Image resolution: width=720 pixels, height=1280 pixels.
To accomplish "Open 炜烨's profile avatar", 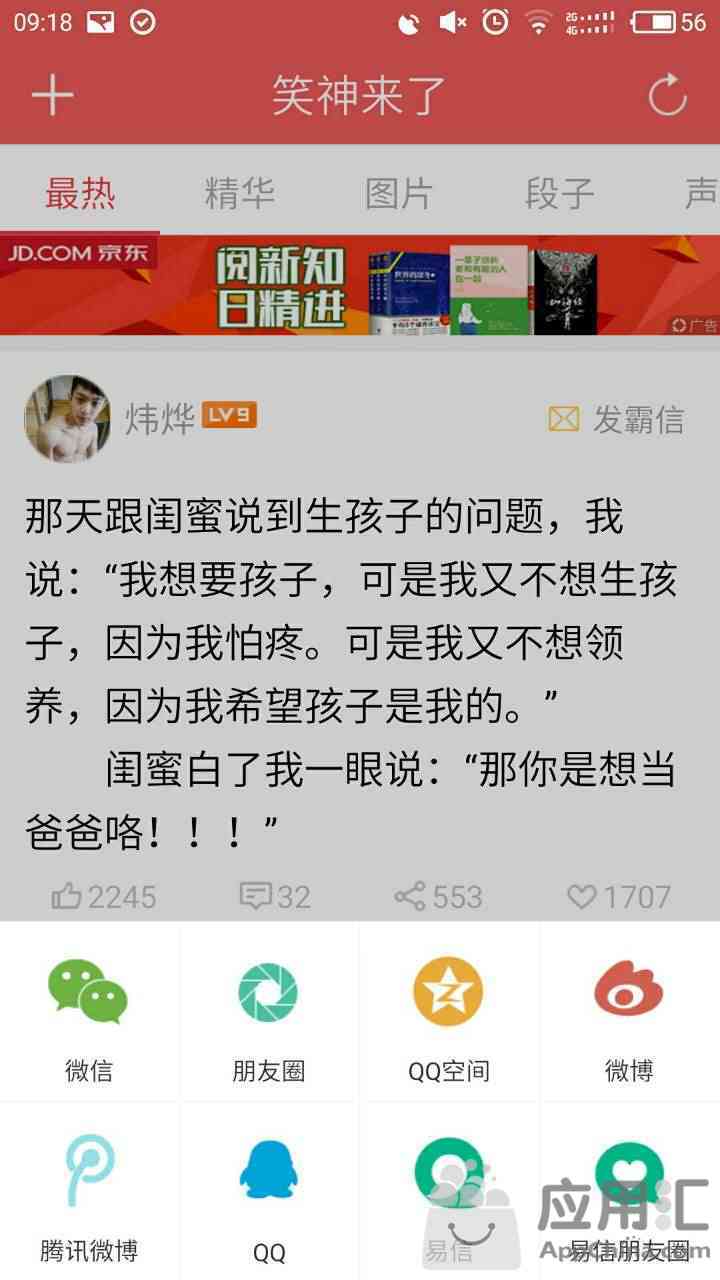I will [67, 419].
